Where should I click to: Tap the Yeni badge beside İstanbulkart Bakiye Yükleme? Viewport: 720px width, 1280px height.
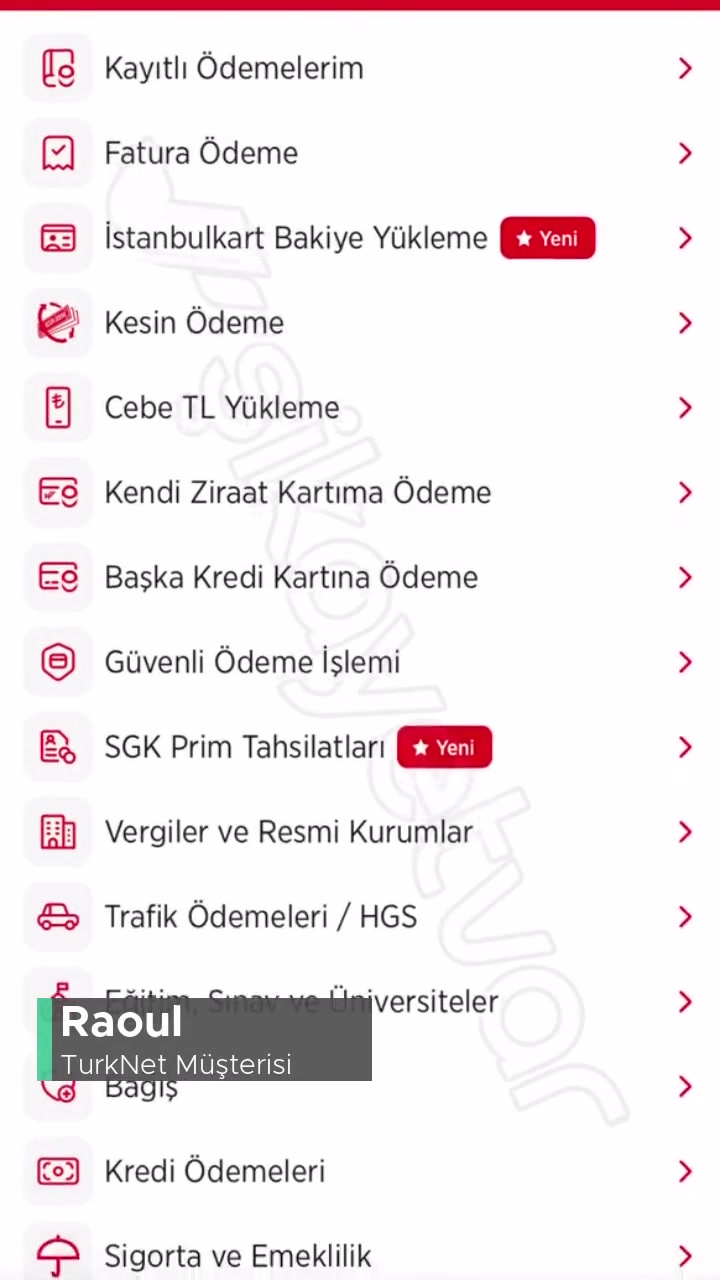(x=547, y=238)
